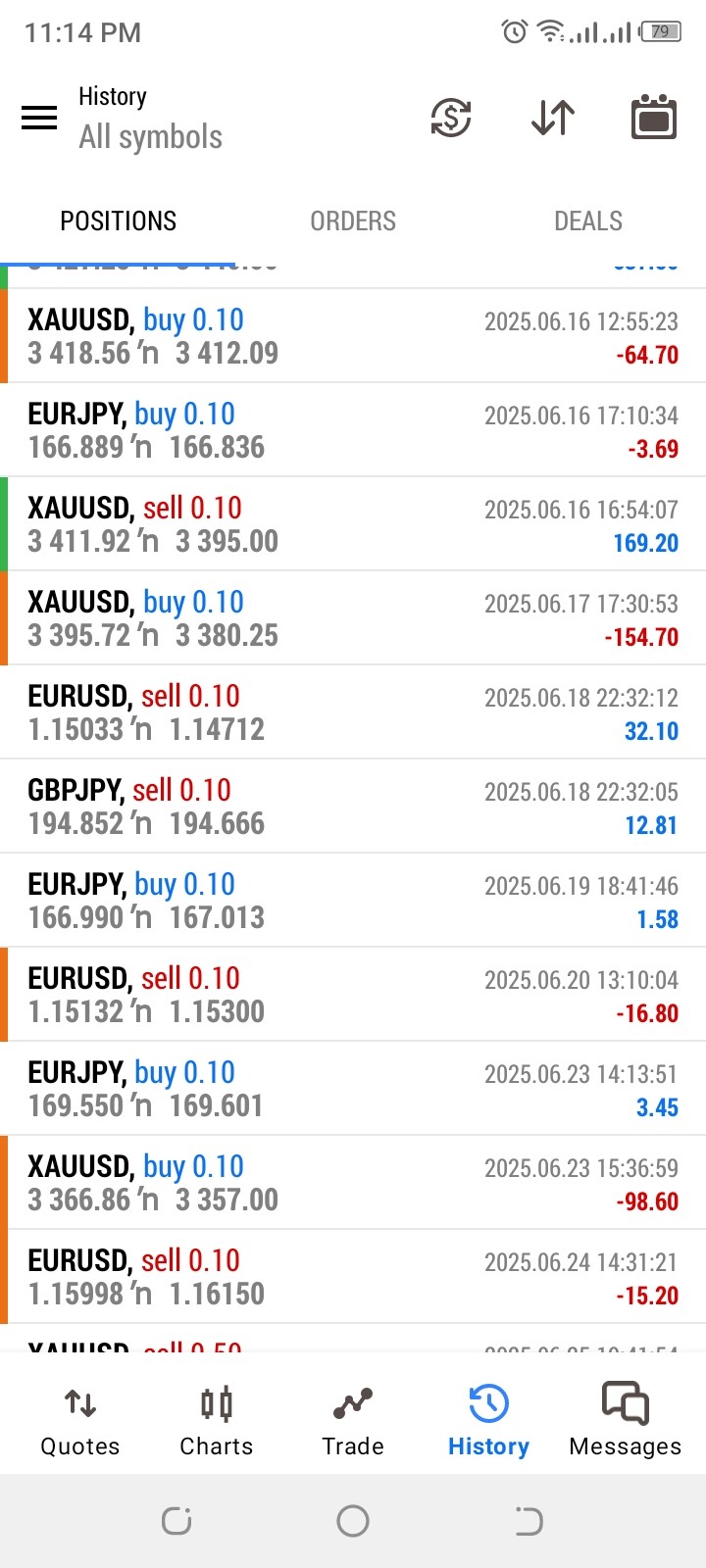This screenshot has height=1568, width=706.
Task: Open the Charts tab
Action: [217, 1421]
